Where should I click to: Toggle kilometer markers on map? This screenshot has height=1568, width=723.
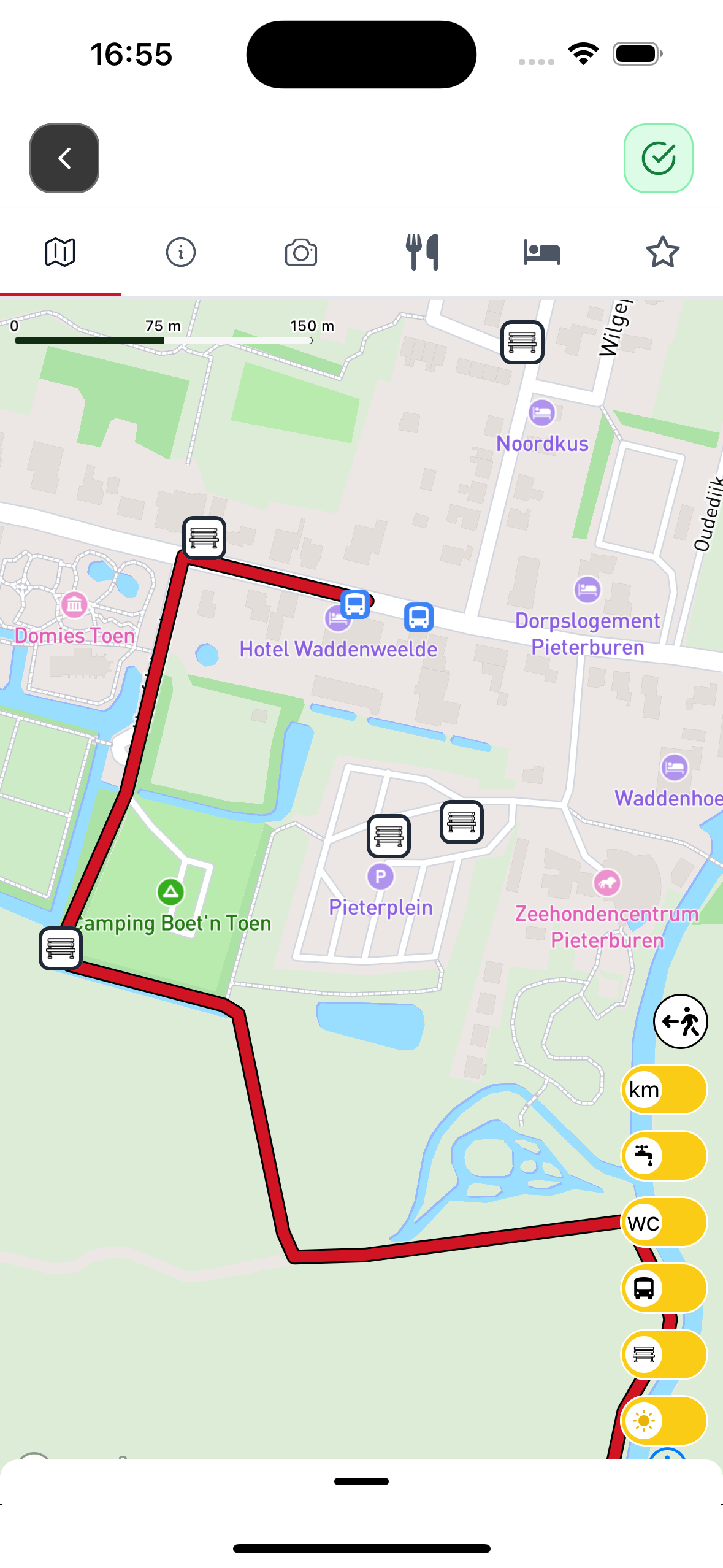click(664, 1090)
